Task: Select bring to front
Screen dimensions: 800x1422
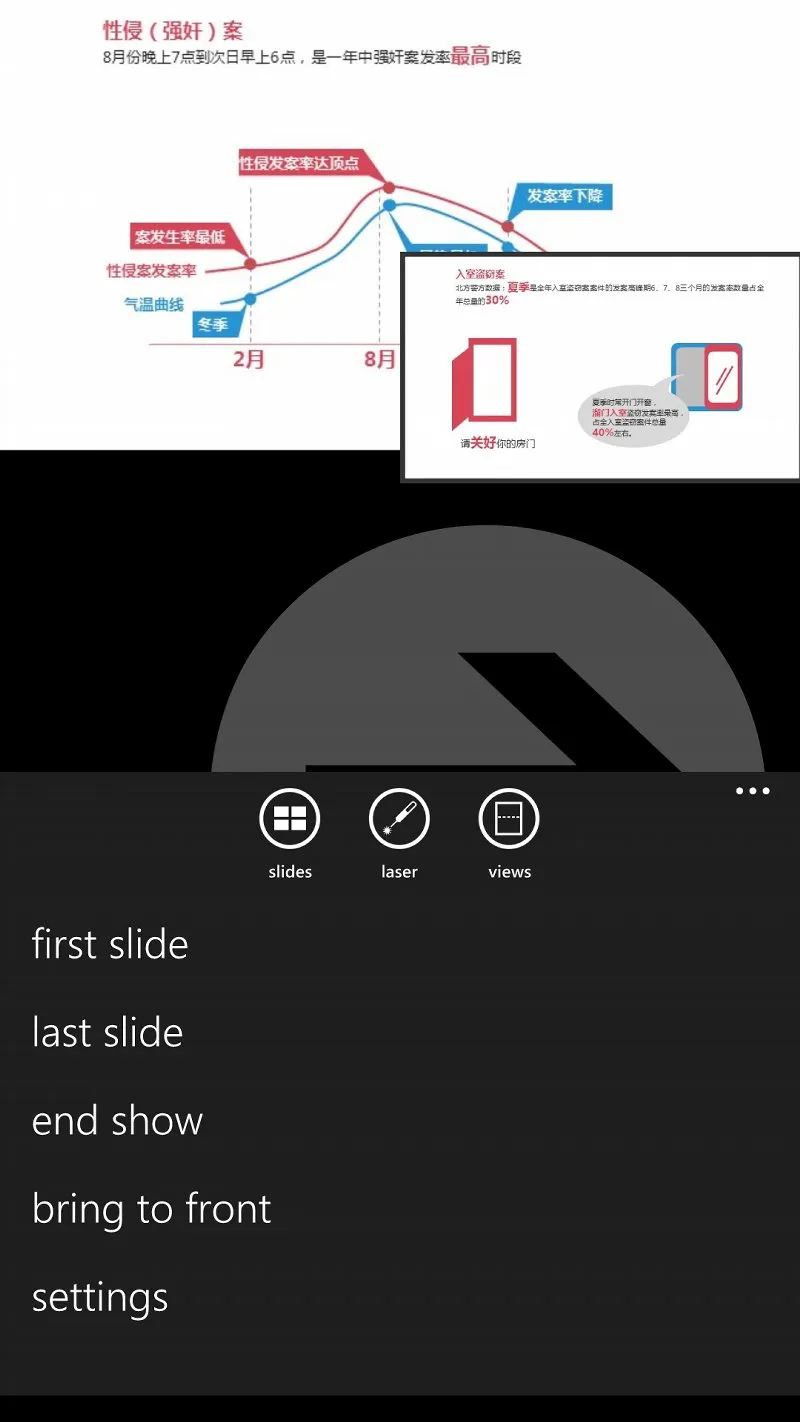Action: pyautogui.click(x=151, y=1209)
